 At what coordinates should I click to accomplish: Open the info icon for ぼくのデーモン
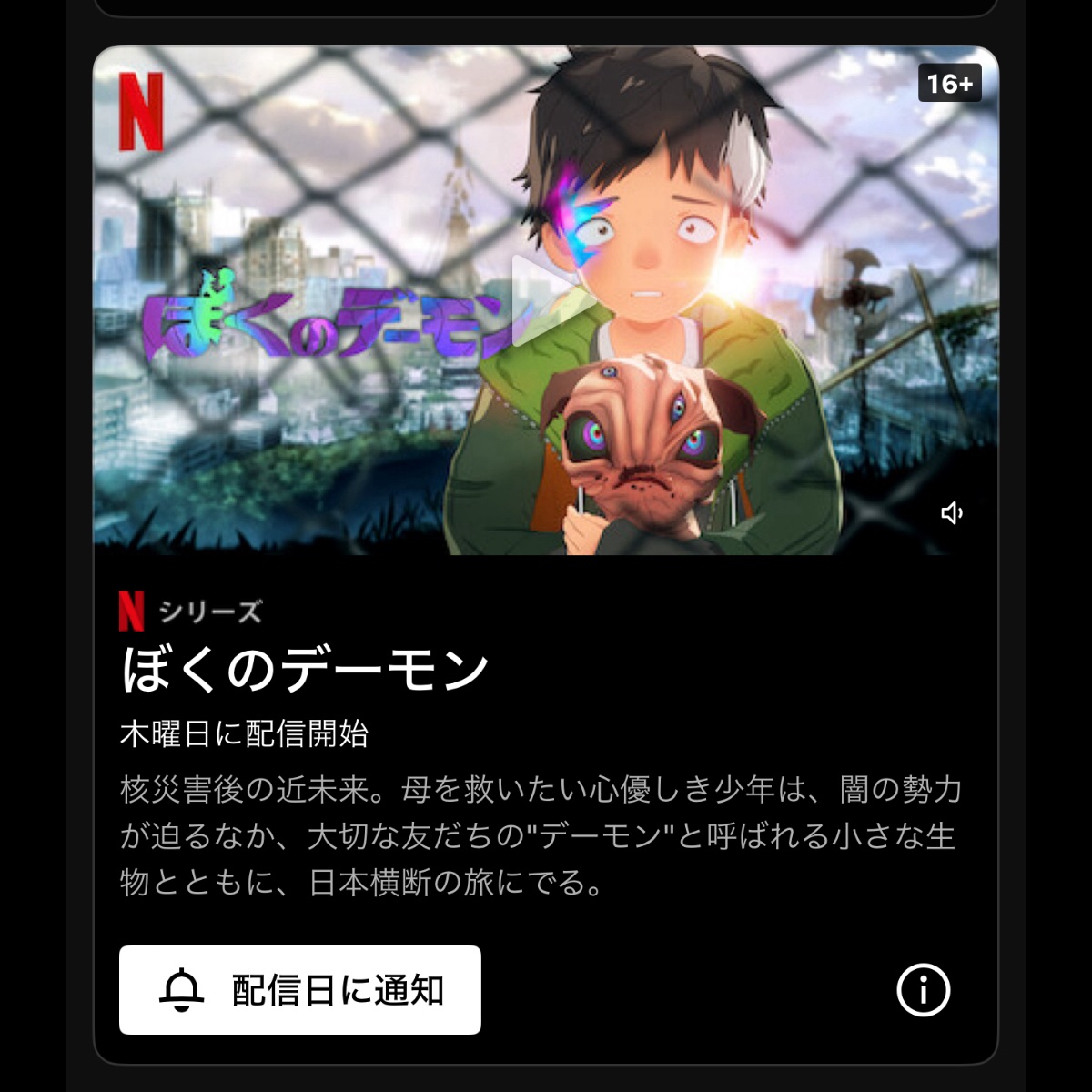924,990
